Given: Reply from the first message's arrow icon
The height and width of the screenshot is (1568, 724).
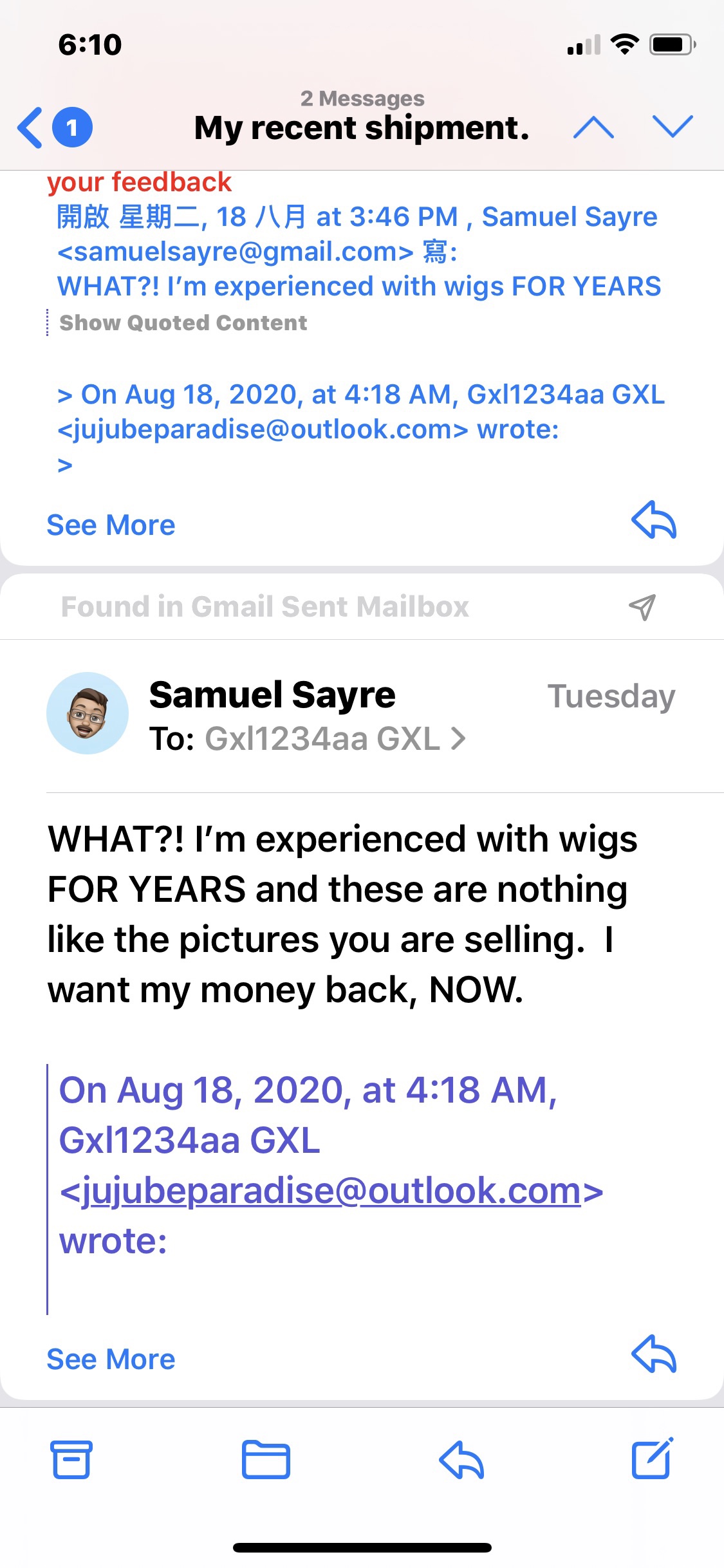Looking at the screenshot, I should pos(653,520).
